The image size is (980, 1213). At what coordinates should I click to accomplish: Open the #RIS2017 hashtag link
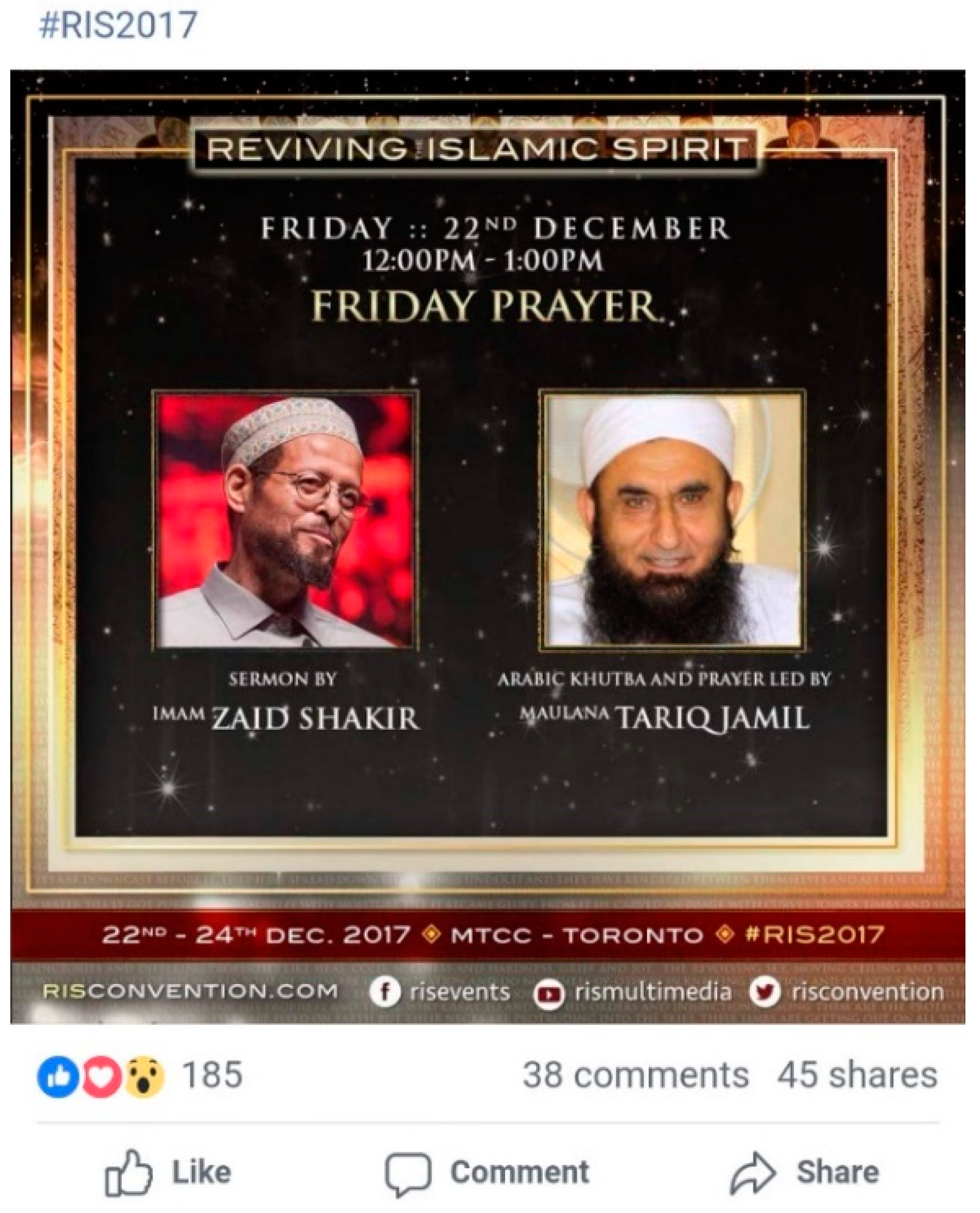(x=118, y=25)
